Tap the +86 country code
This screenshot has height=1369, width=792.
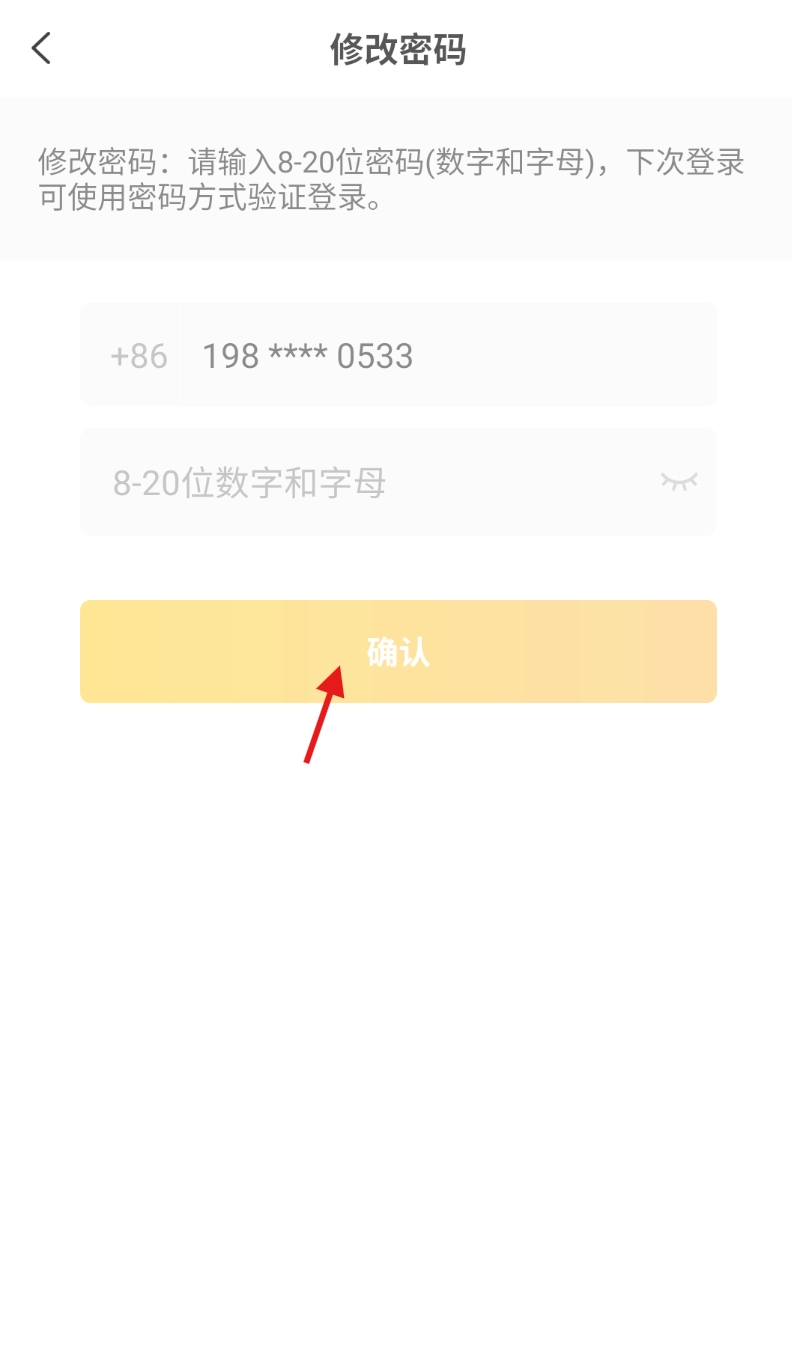[139, 356]
